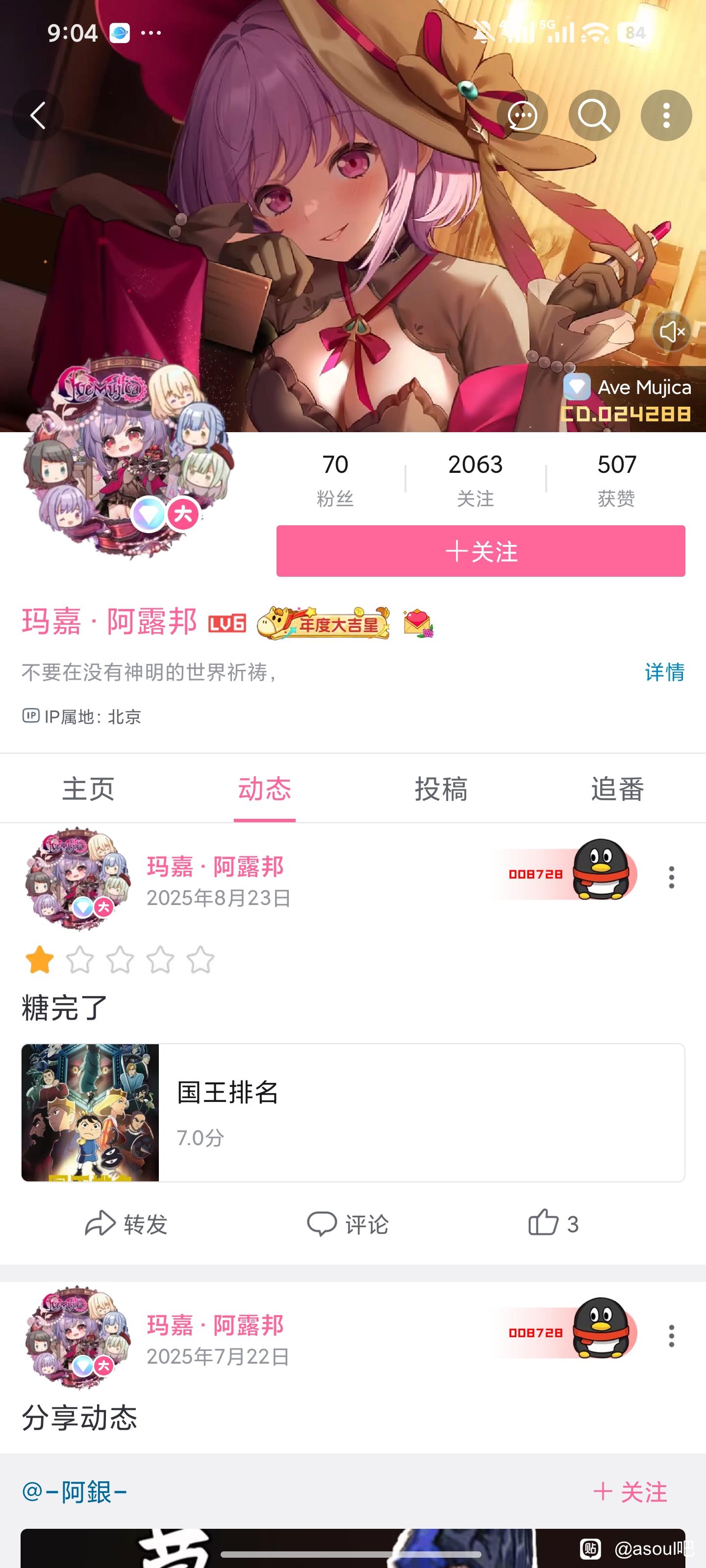Comment on the 糖完了 post

[348, 1224]
